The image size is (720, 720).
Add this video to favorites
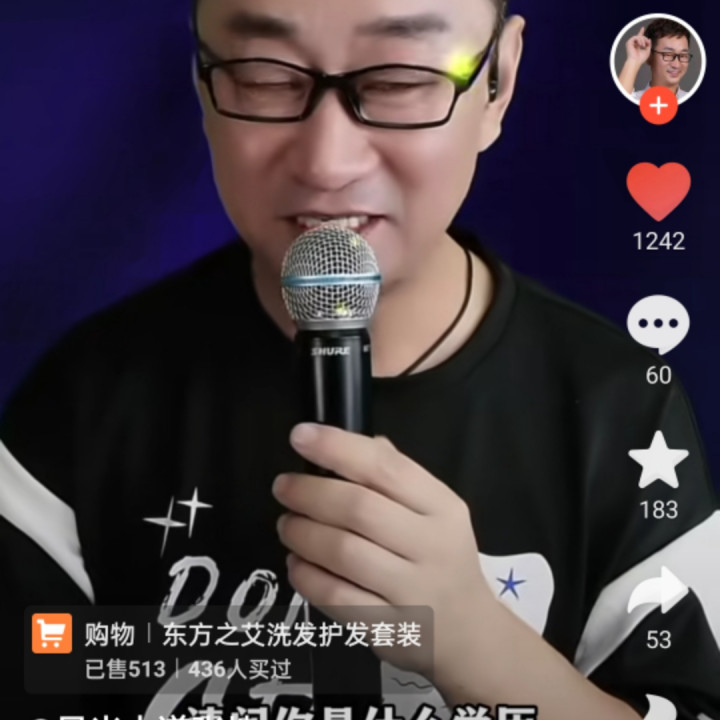click(x=658, y=460)
